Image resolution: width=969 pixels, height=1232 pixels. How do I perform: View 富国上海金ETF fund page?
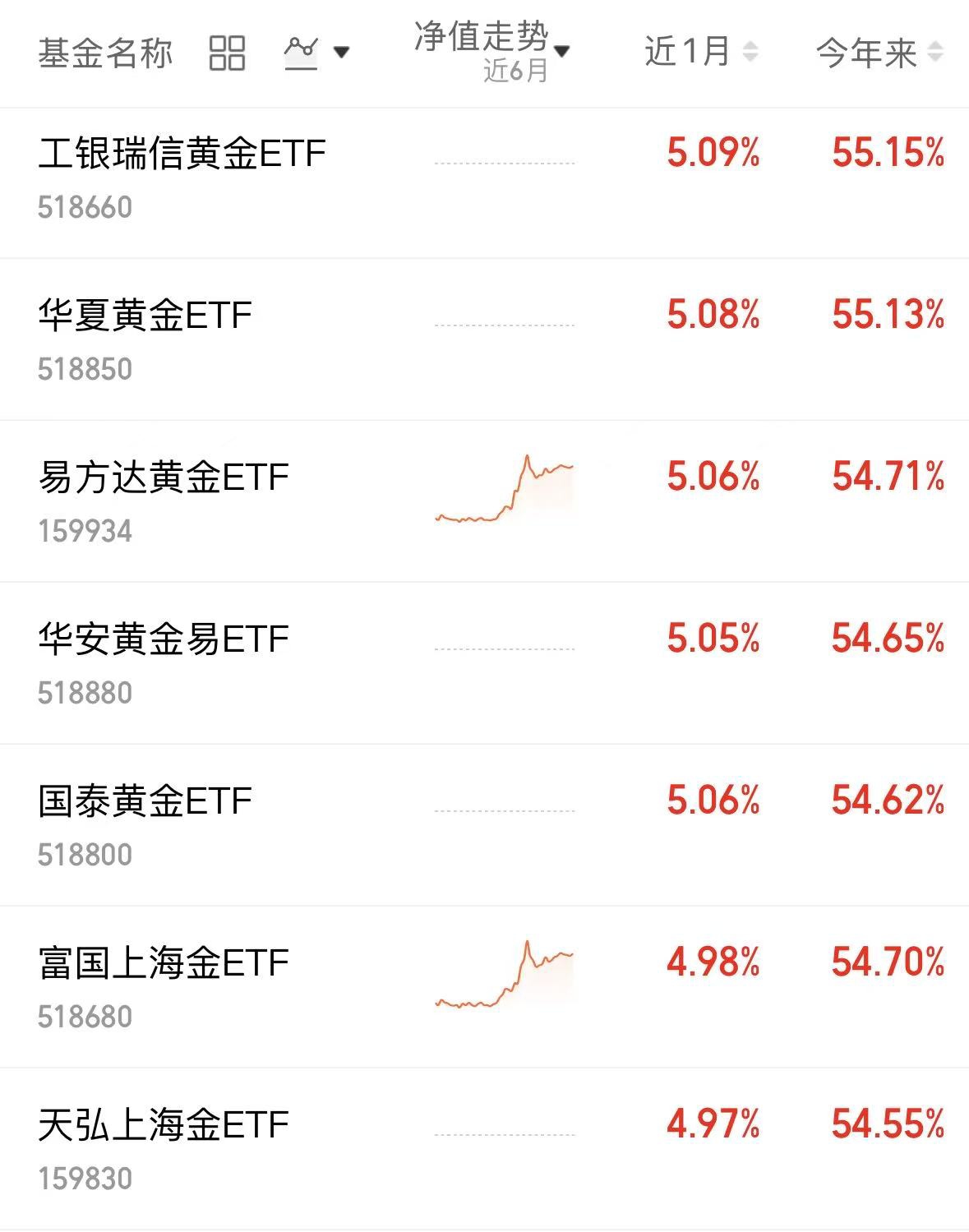164,963
